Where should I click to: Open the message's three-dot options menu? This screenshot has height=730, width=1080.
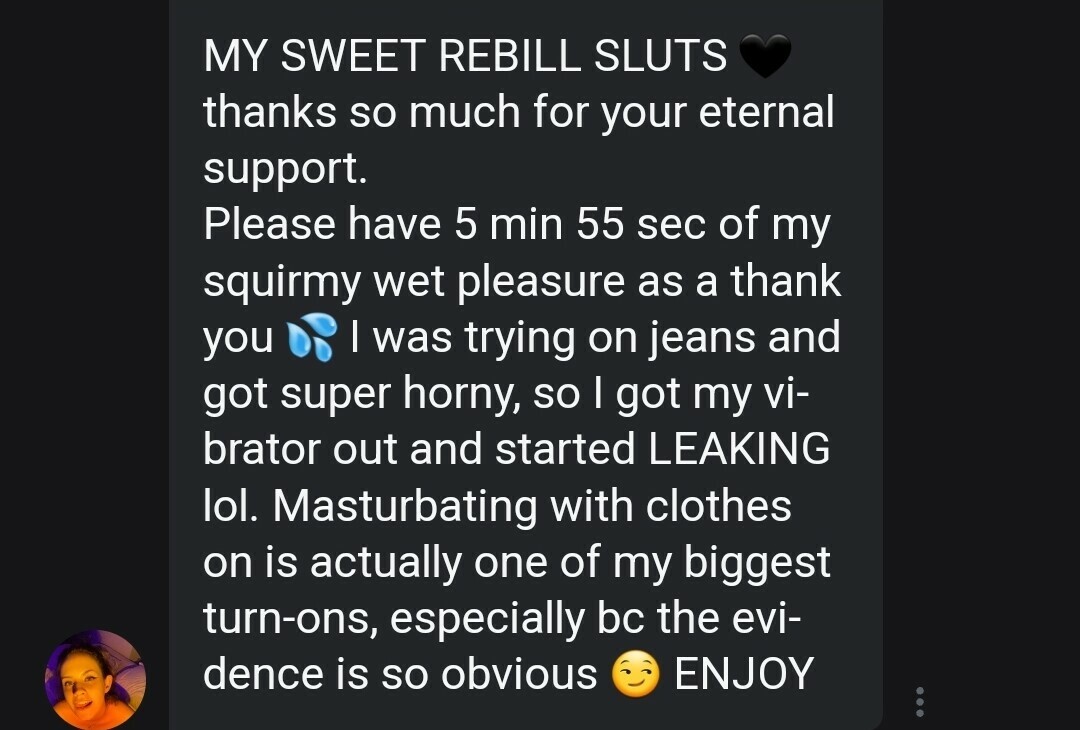(920, 701)
